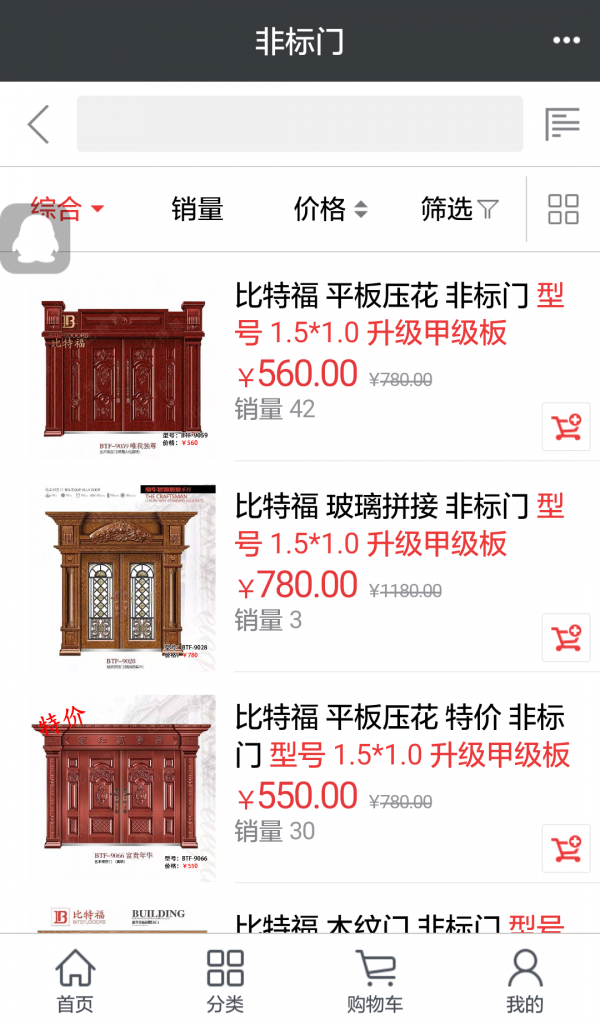Open the 平板压花 非标门 ¥560.00 product
Screen dimensions: 600x1025
click(400, 314)
